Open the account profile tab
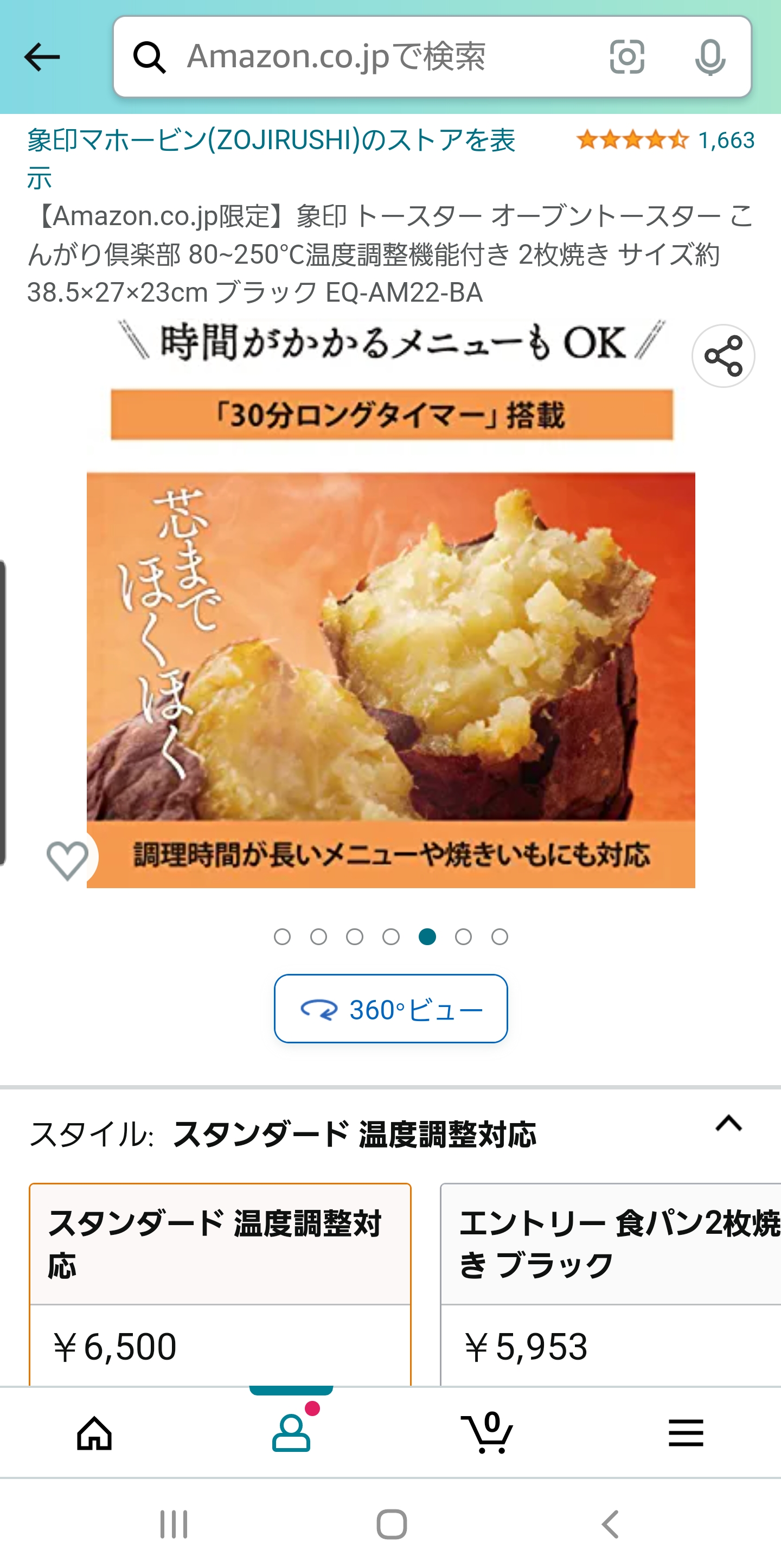Screen dimensions: 781x1568 pos(291,1433)
